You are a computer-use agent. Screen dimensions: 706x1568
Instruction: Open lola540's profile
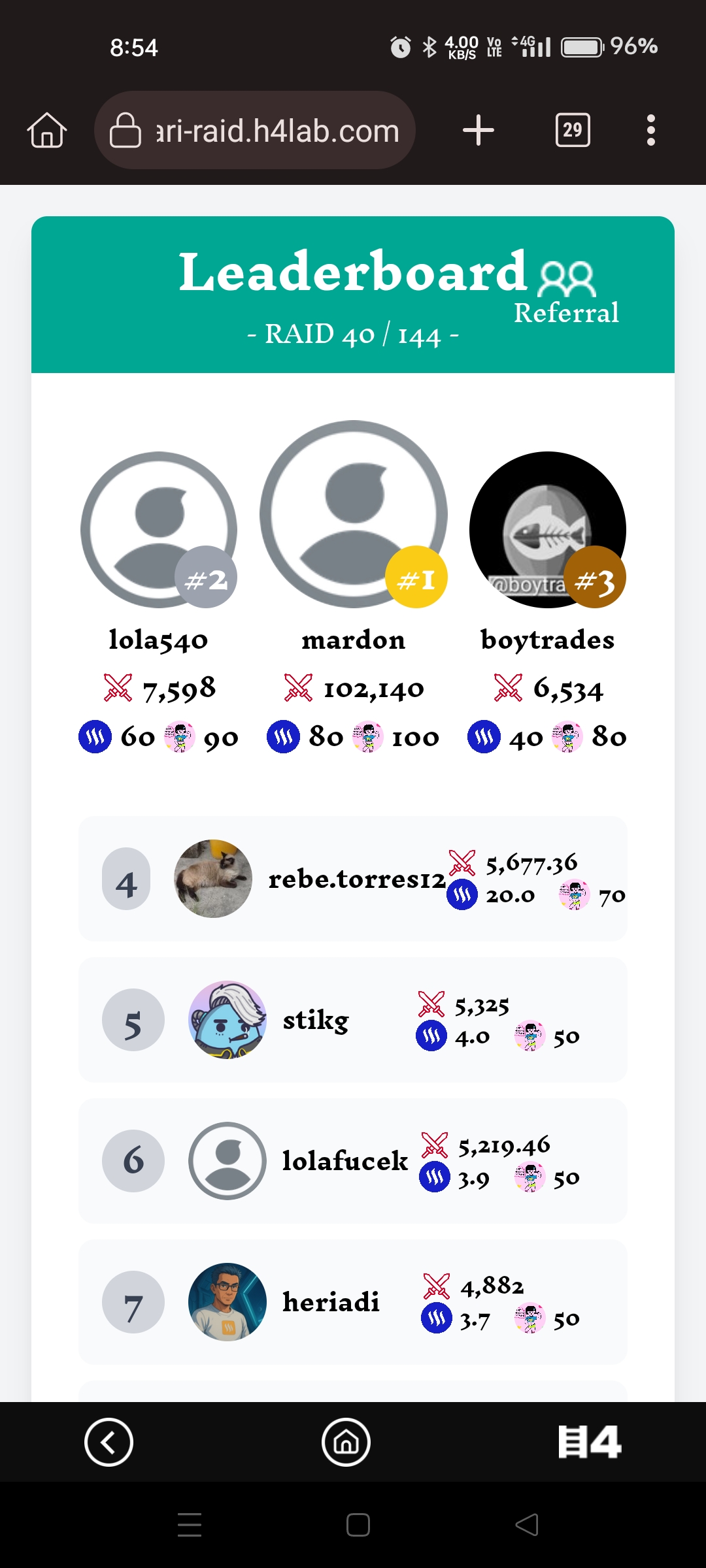[x=158, y=531]
